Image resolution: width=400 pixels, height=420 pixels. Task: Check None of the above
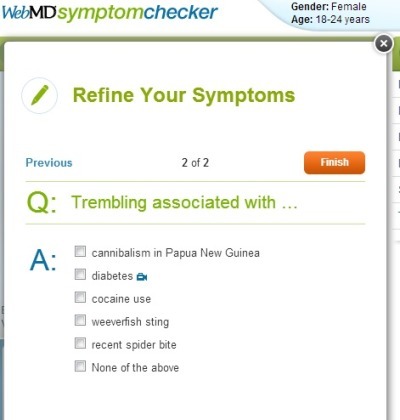coord(80,366)
